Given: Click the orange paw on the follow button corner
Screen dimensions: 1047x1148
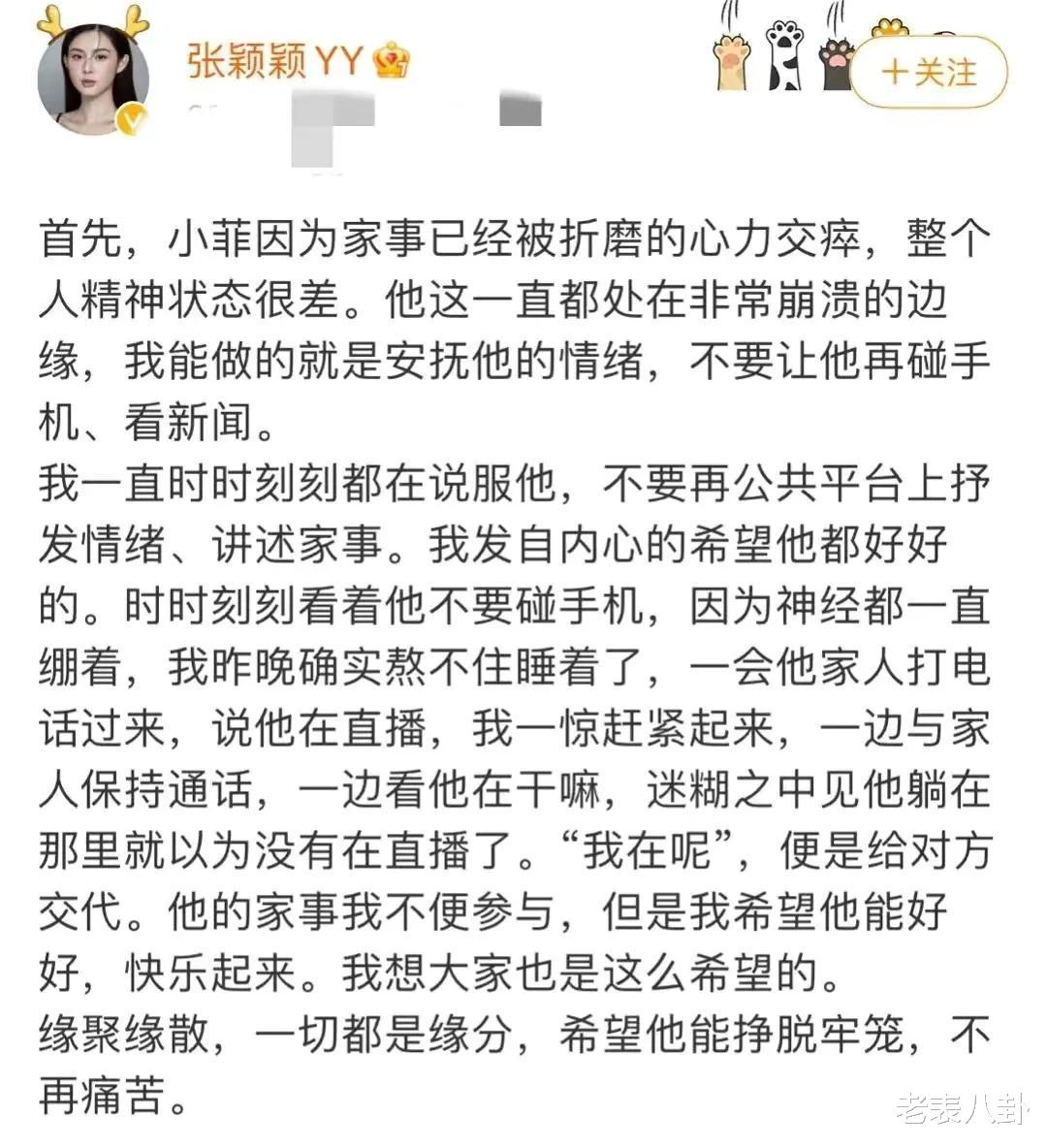Looking at the screenshot, I should click(x=892, y=29).
